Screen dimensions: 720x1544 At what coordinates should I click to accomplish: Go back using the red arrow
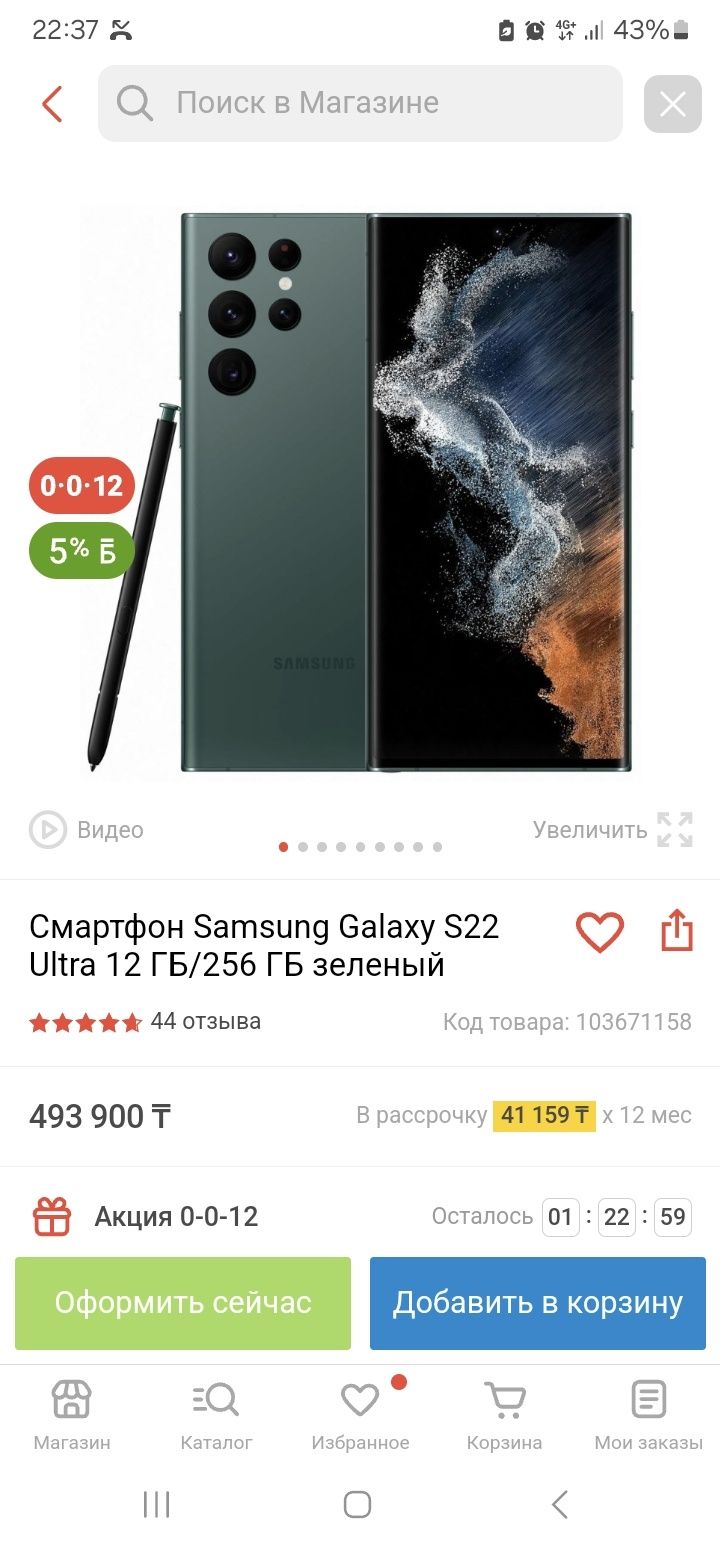point(52,103)
